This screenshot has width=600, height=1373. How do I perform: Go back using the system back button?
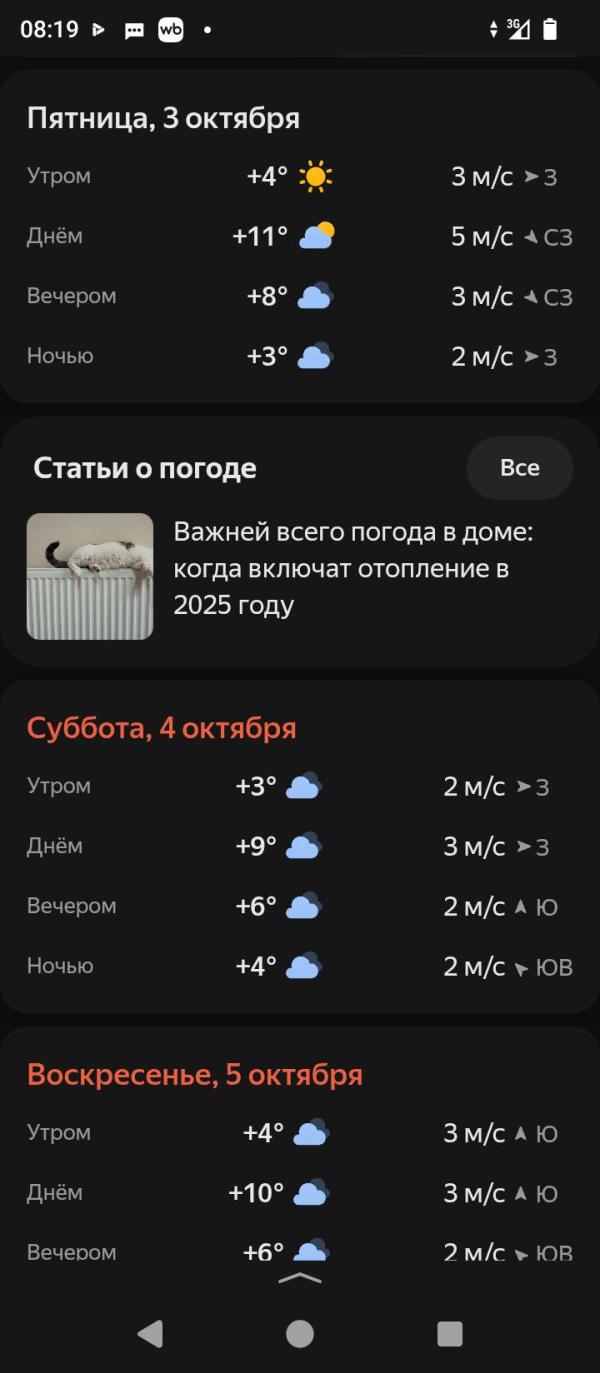pos(150,1333)
